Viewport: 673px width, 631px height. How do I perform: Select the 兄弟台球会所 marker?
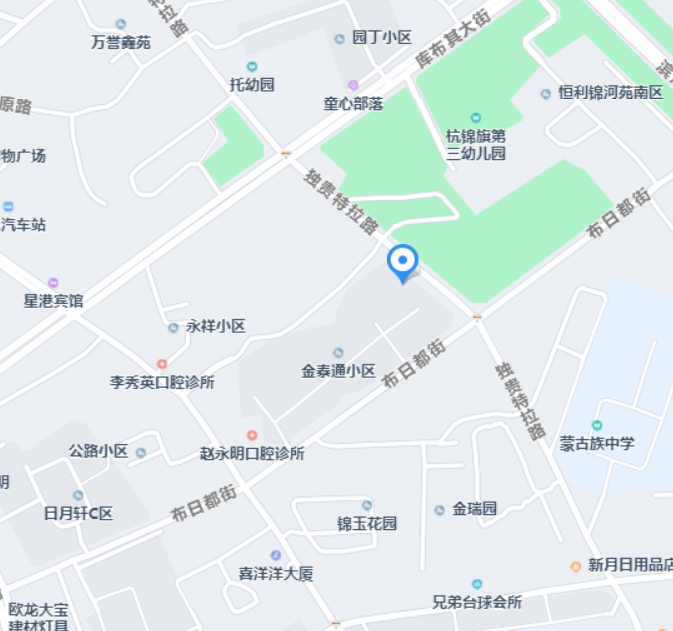click(x=477, y=584)
